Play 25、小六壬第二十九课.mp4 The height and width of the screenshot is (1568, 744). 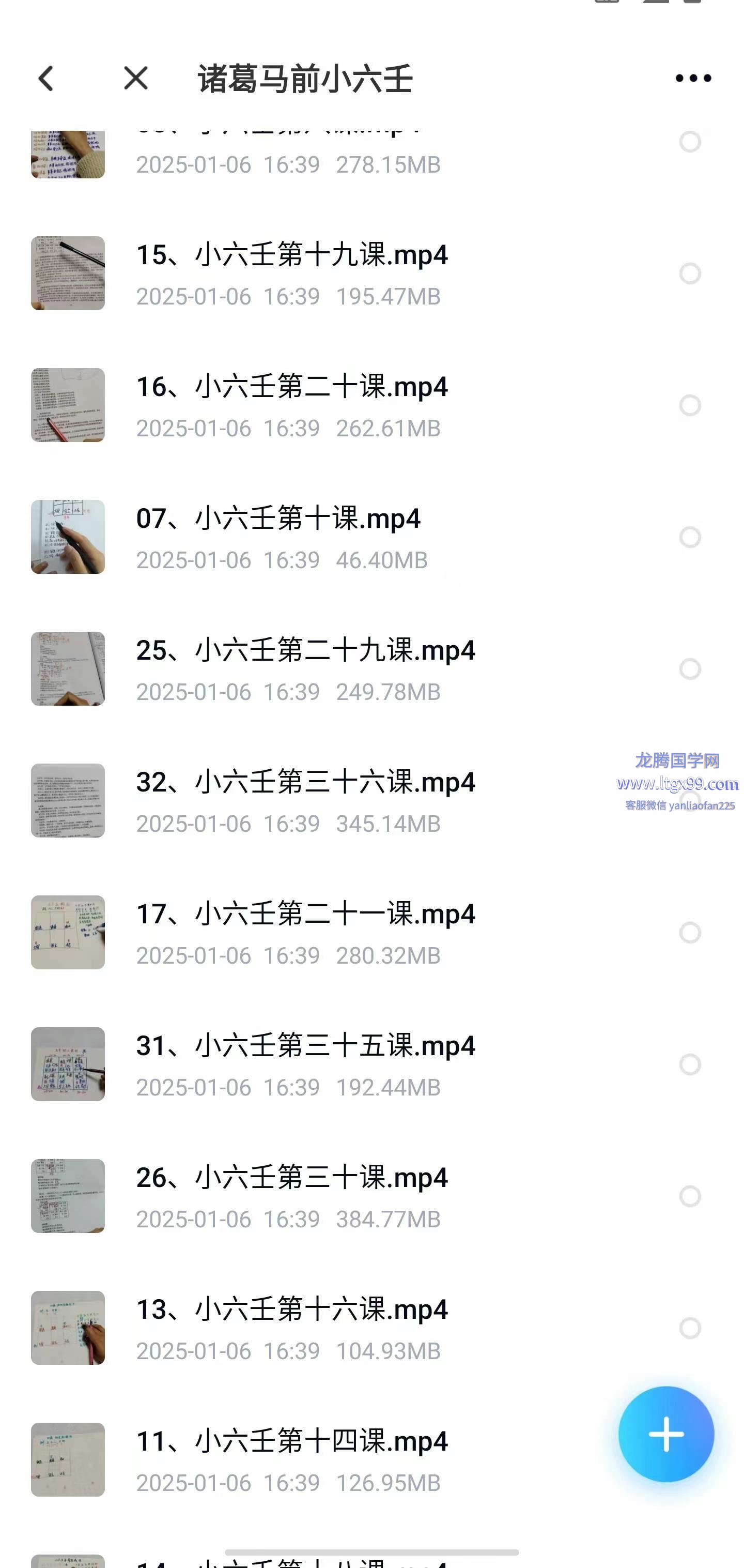305,651
